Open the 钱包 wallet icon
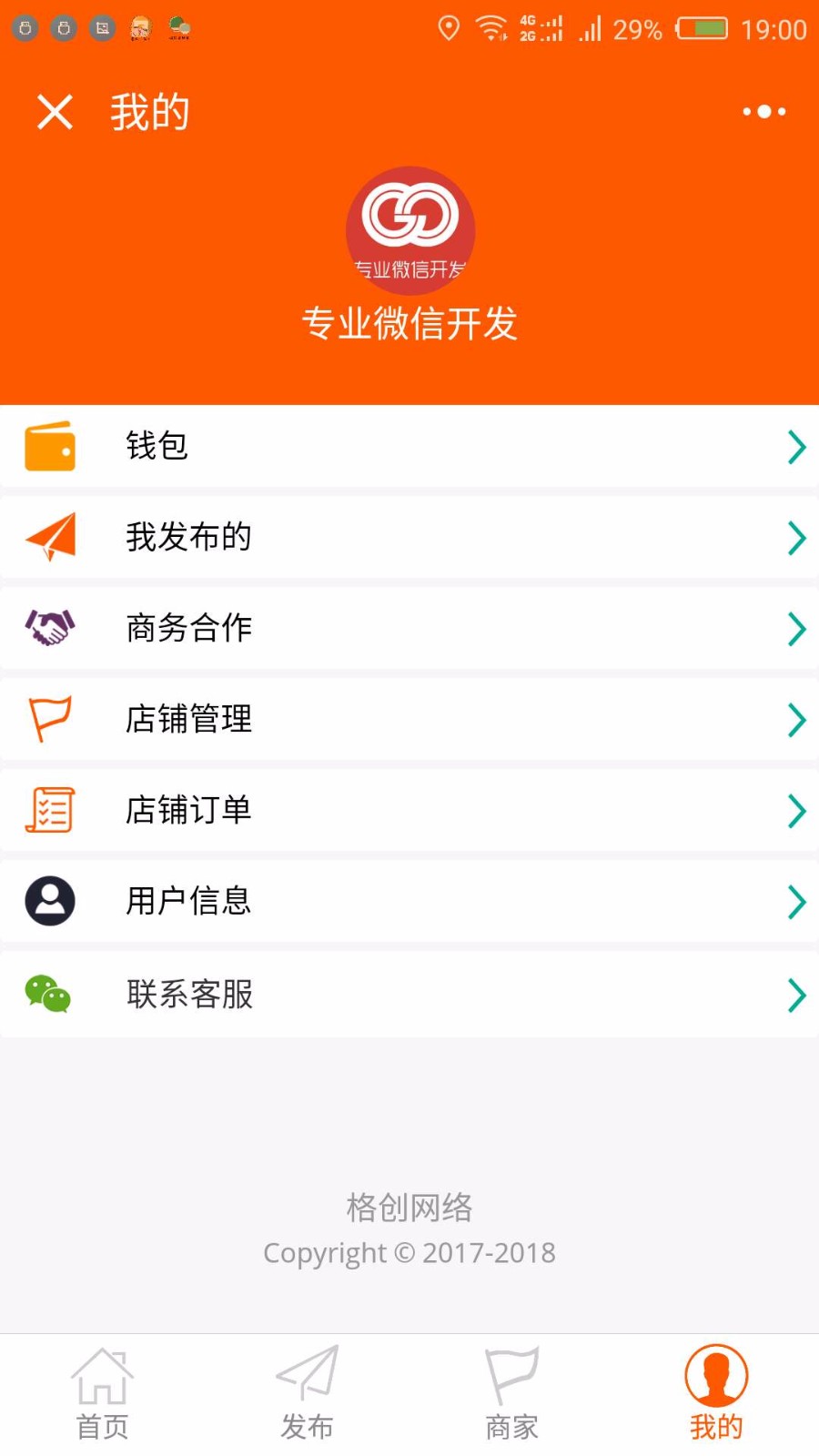The height and width of the screenshot is (1456, 819). 50,446
